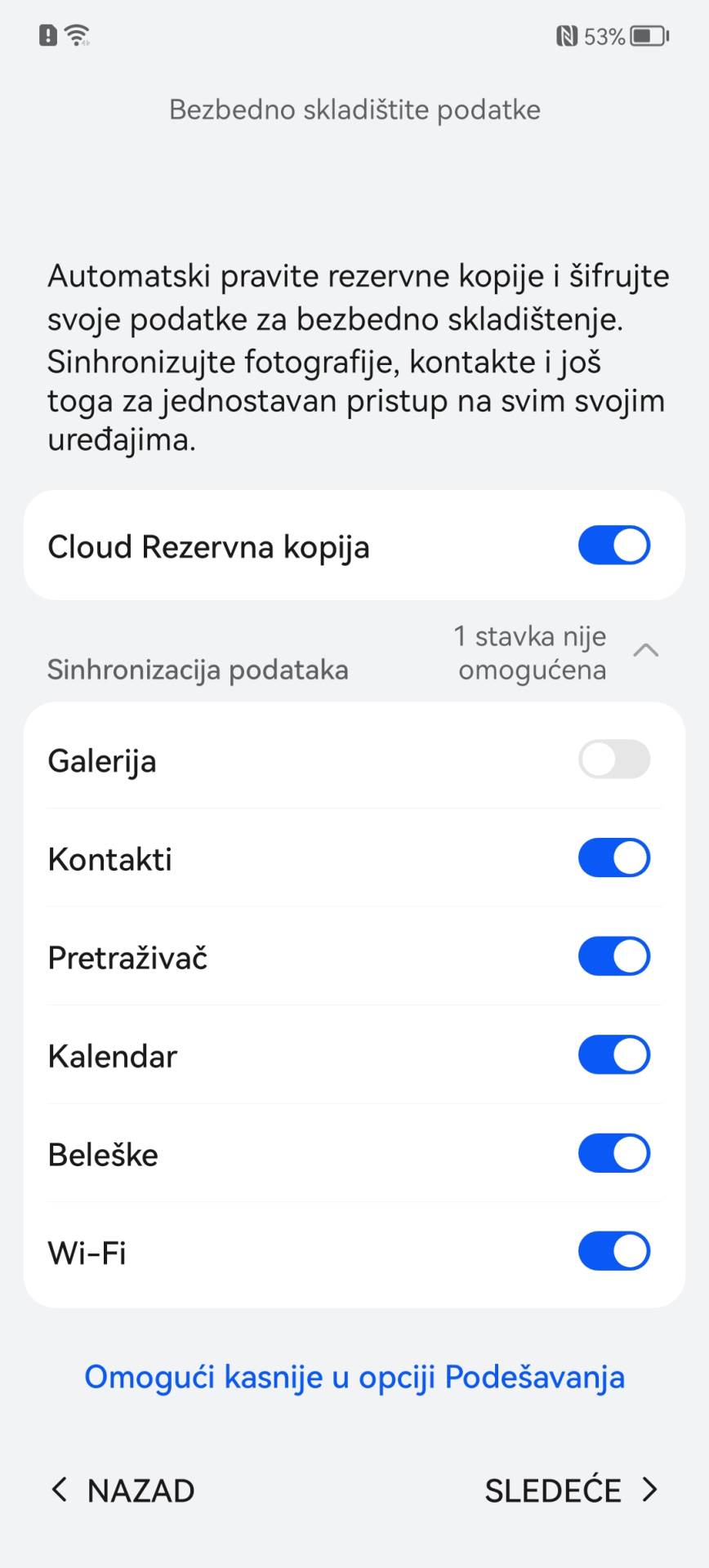This screenshot has width=709, height=1568.
Task: Click the '1 stavka nije omogućena' label
Action: 530,652
